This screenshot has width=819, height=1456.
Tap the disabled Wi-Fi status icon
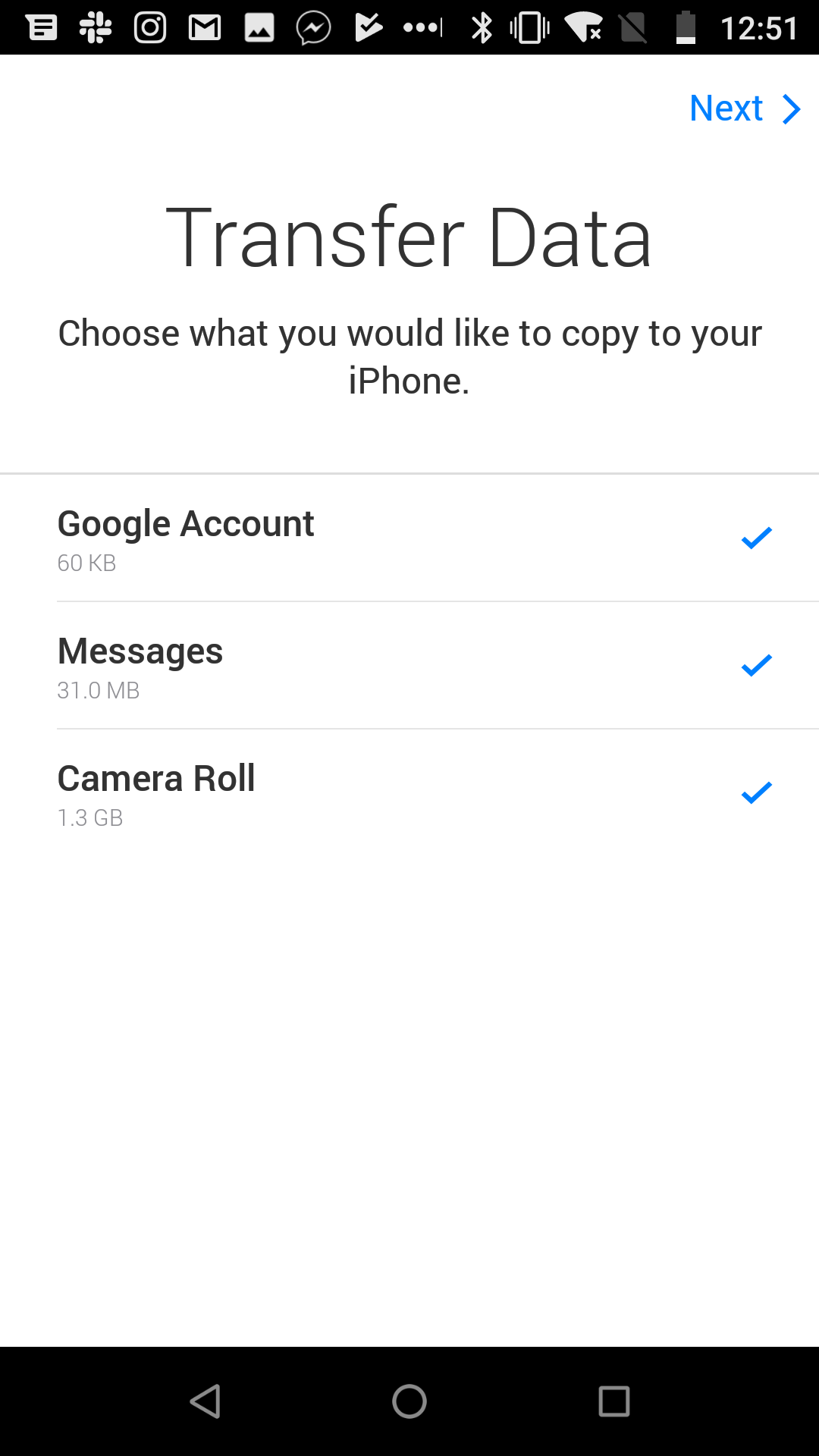(584, 27)
